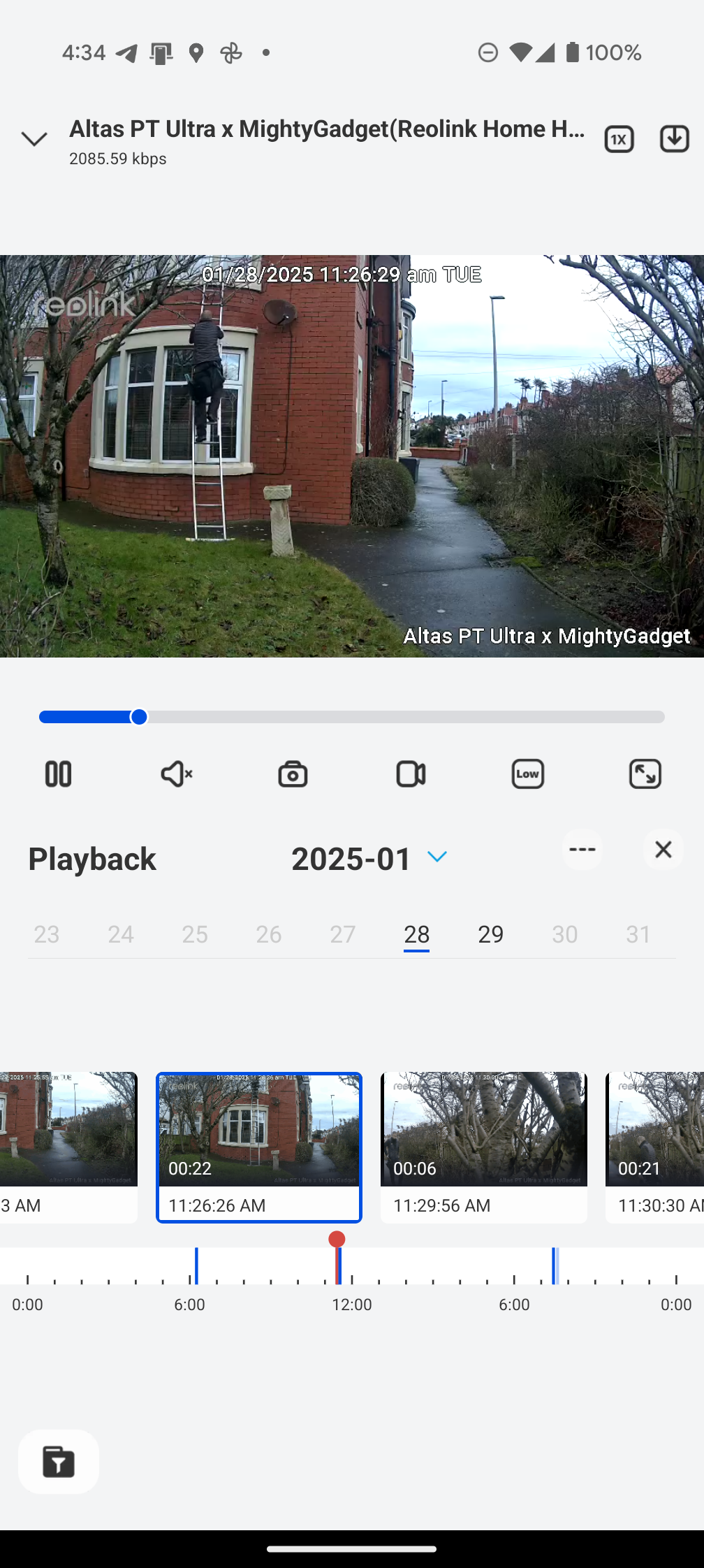The width and height of the screenshot is (704, 1568).
Task: Take a snapshot of the video
Action: [293, 774]
